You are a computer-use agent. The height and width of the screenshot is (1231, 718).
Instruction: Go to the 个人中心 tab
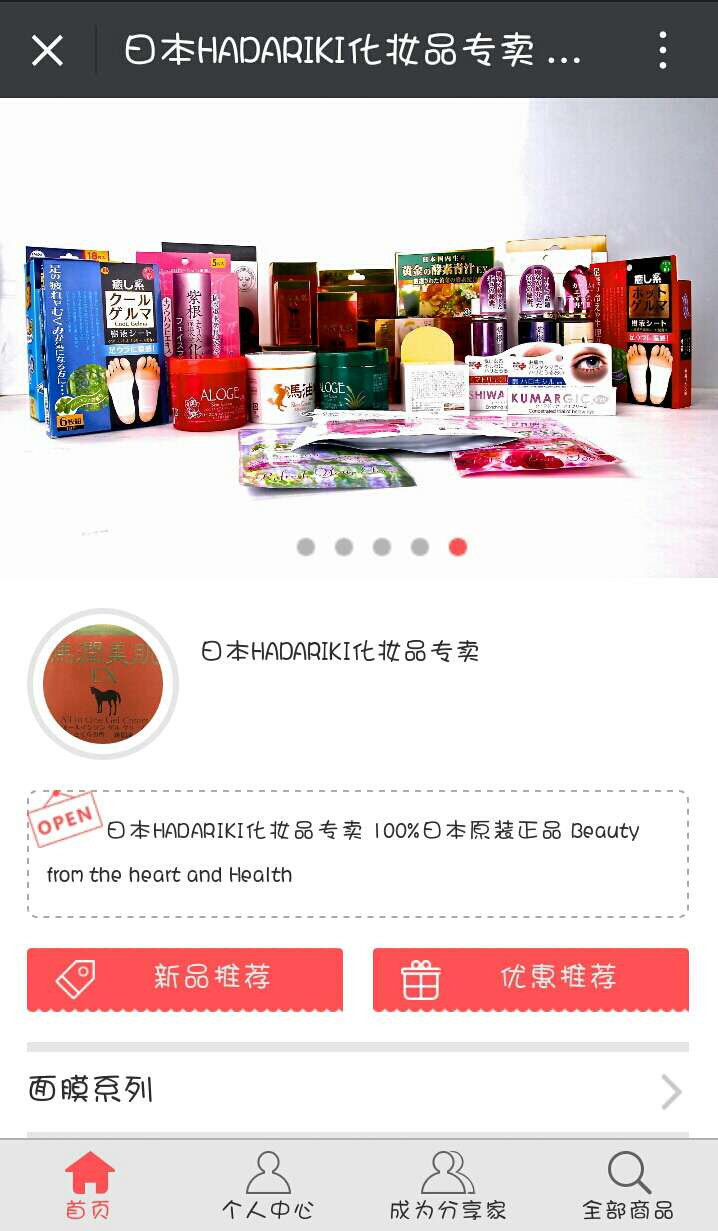tap(268, 1186)
